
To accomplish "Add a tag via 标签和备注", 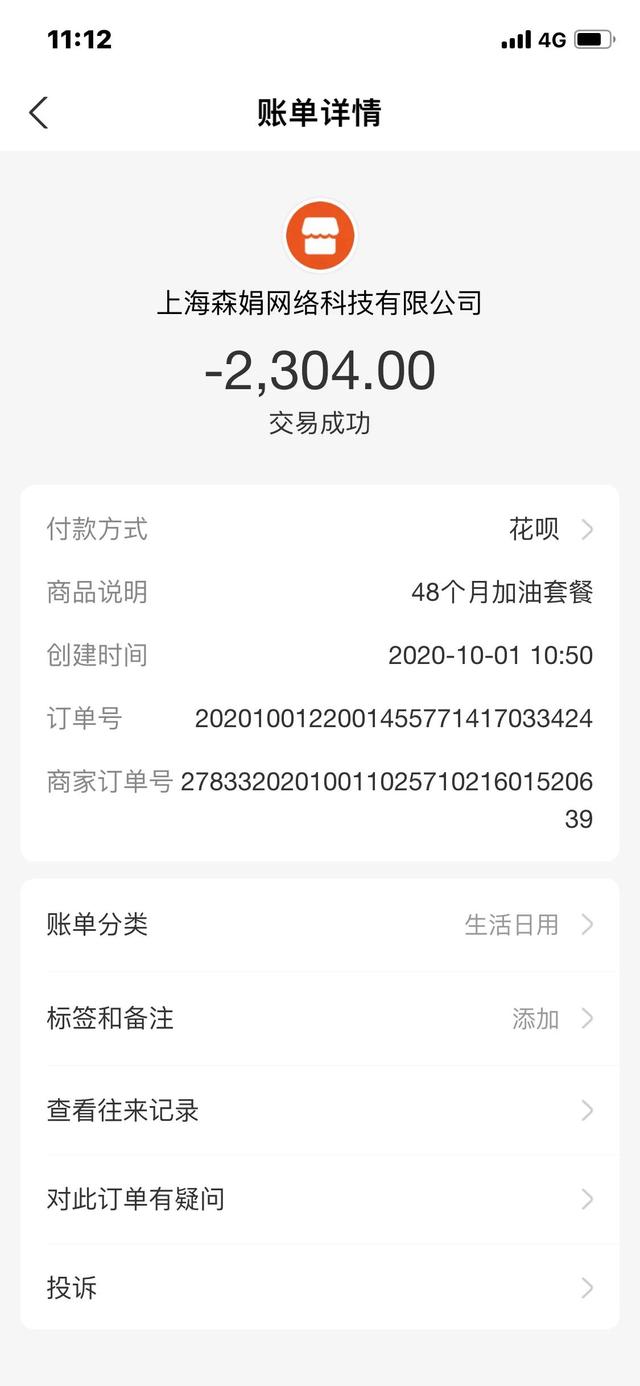I will (320, 1018).
